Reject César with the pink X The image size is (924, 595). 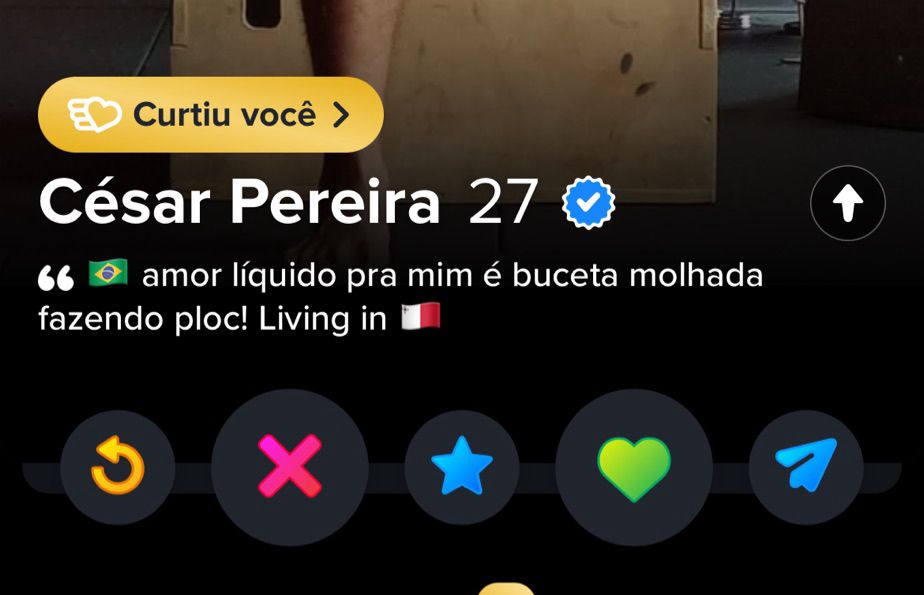click(290, 467)
